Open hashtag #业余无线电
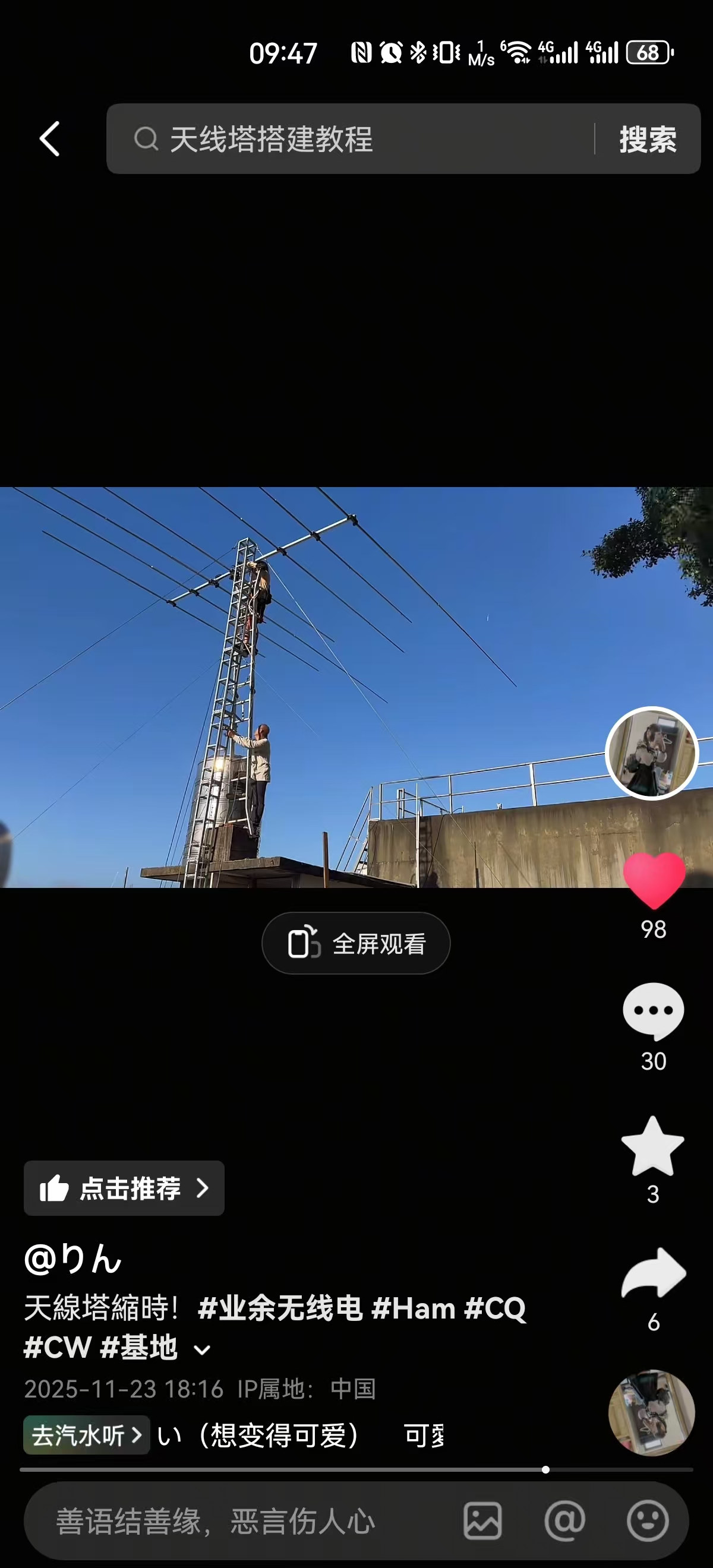The height and width of the screenshot is (1568, 713). [x=280, y=1308]
